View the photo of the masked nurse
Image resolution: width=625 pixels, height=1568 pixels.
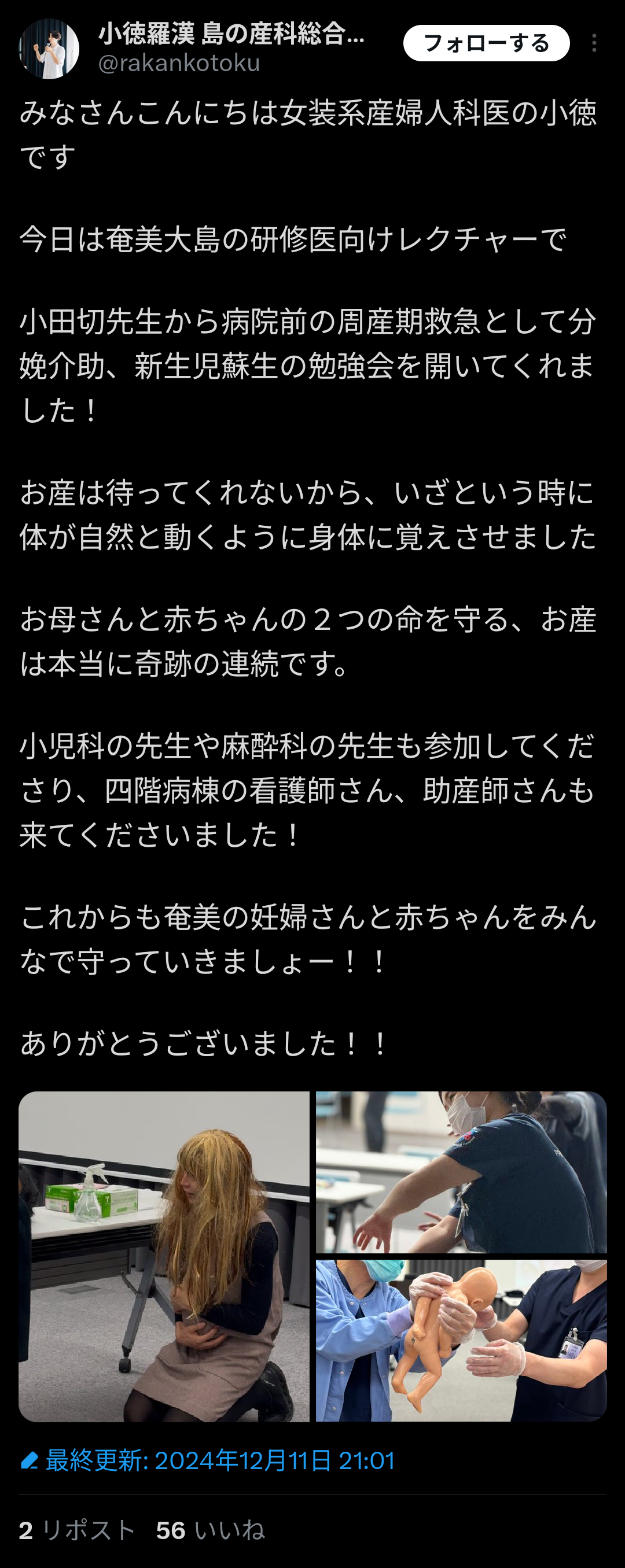pos(461,1172)
